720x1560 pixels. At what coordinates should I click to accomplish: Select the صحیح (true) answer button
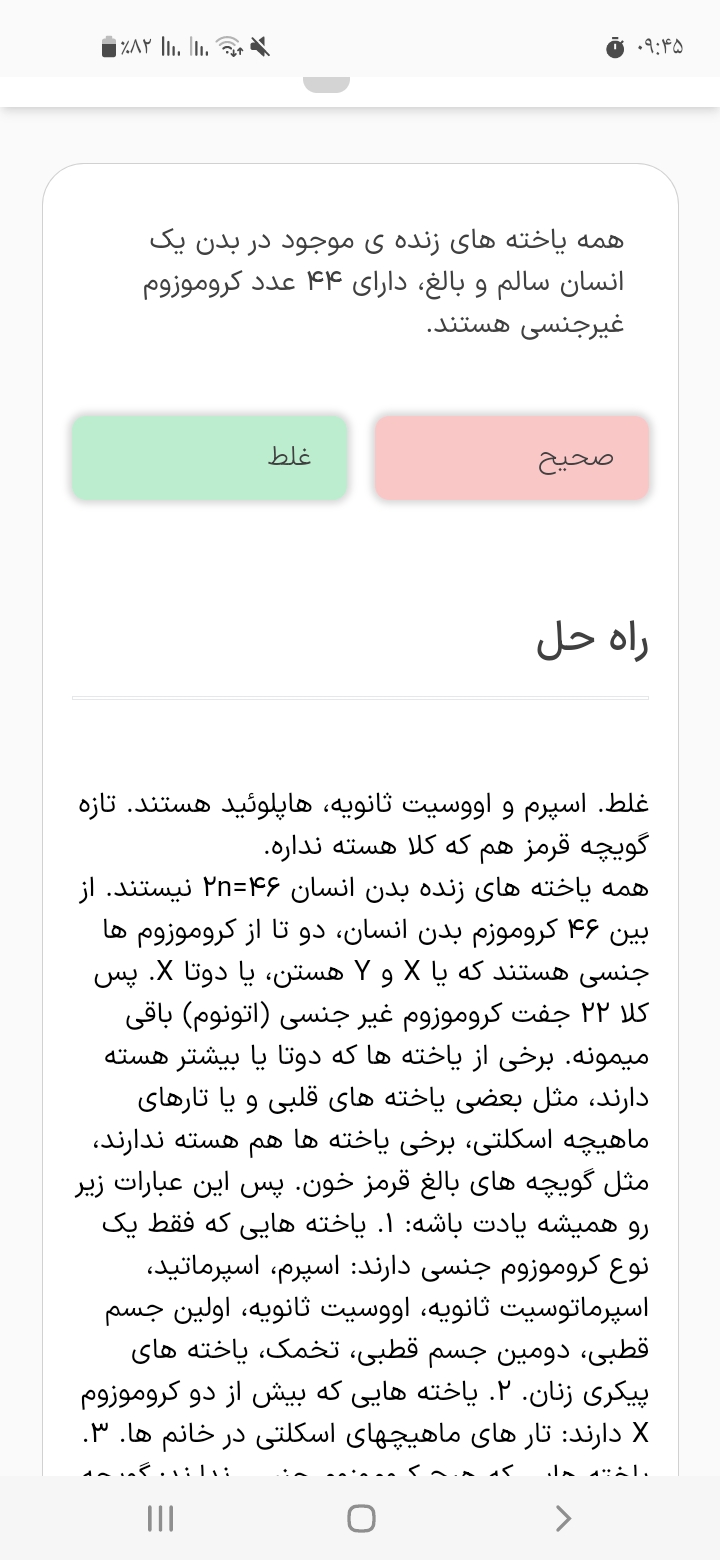[x=512, y=458]
